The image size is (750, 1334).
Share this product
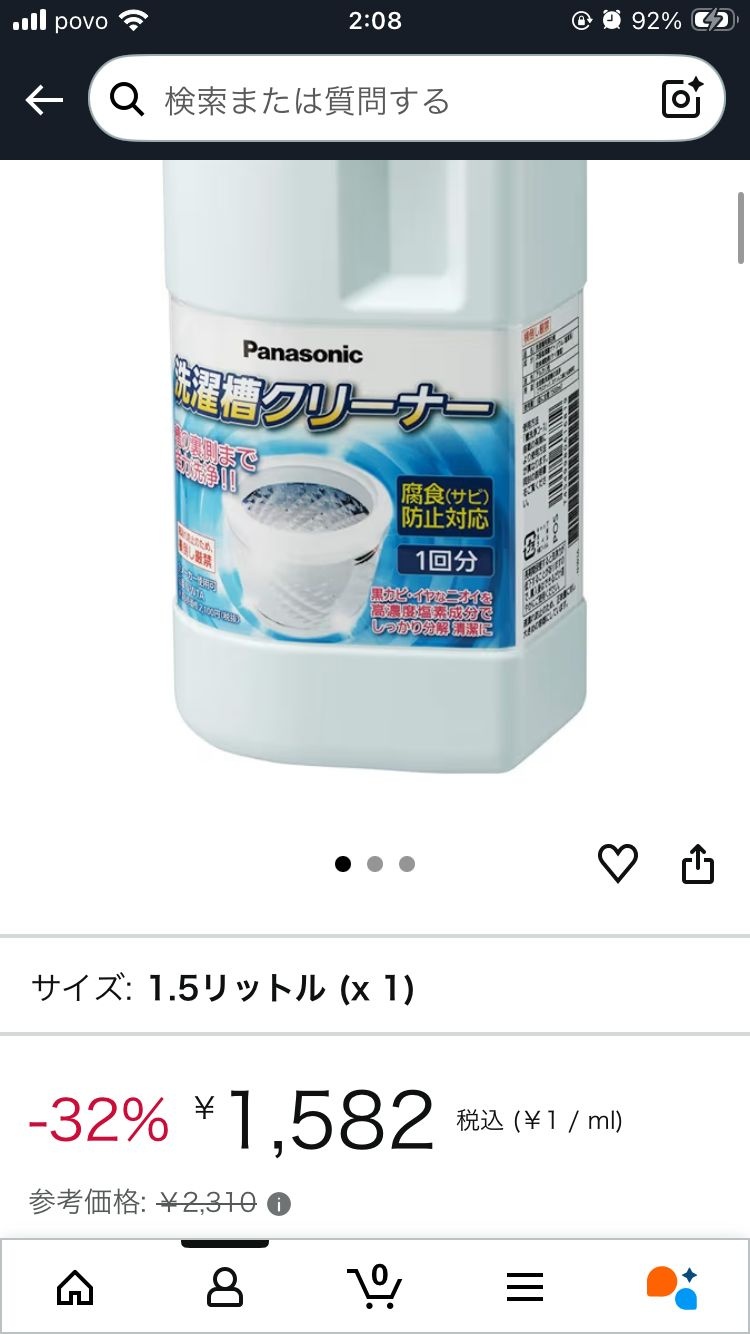pos(697,863)
